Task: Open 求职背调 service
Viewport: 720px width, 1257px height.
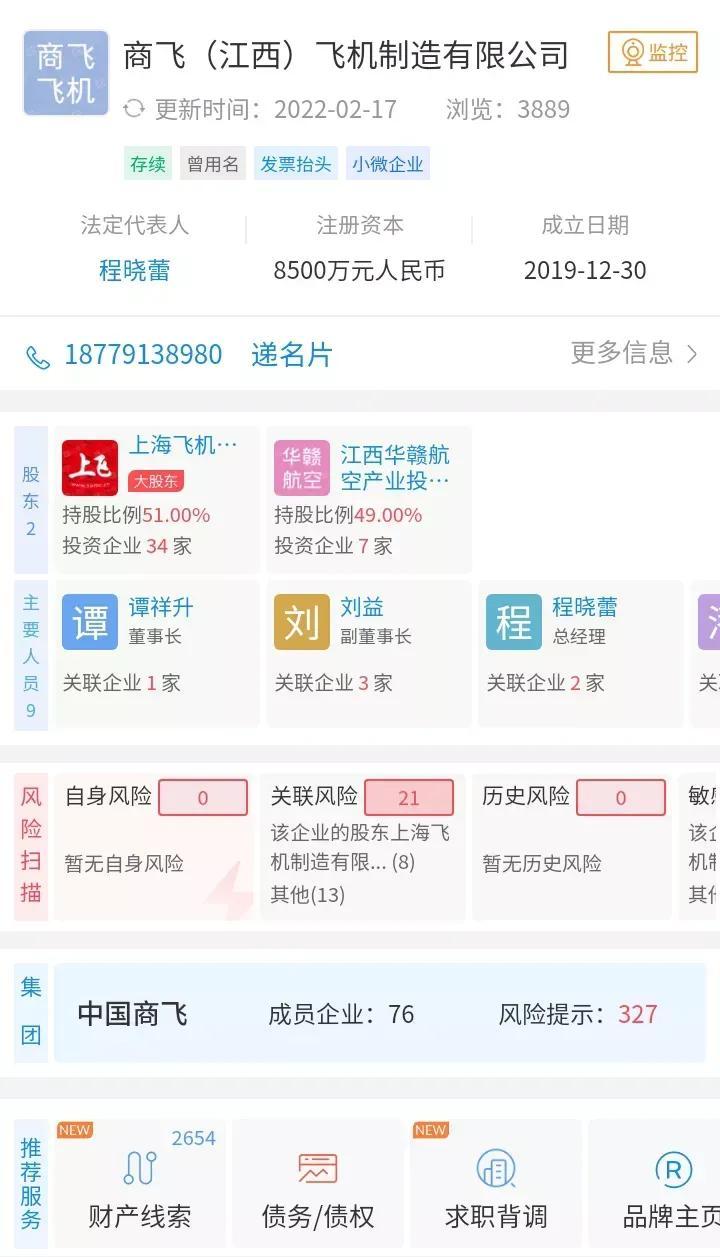Action: pos(496,1183)
